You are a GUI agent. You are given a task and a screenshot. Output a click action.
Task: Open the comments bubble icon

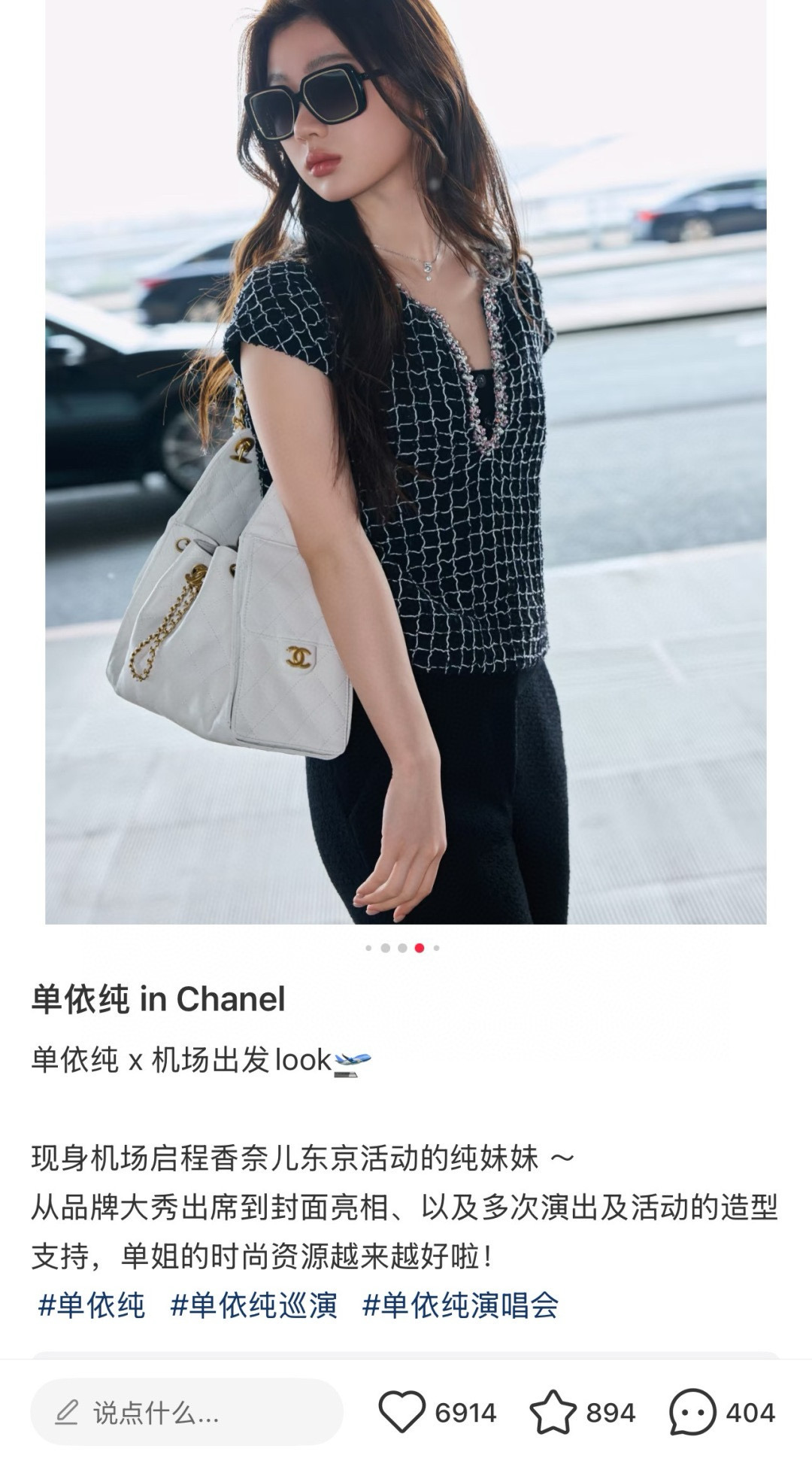[692, 1411]
